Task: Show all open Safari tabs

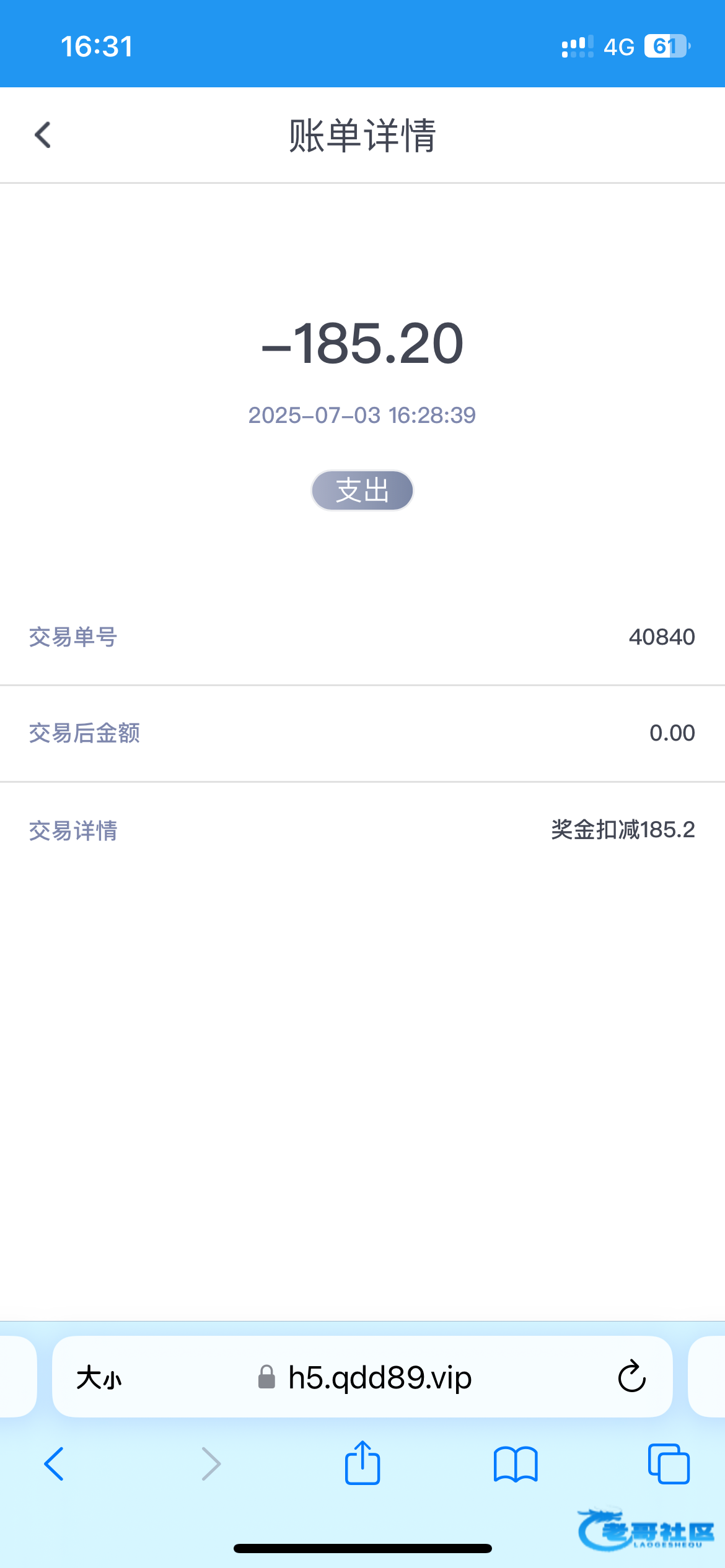Action: (669, 1464)
